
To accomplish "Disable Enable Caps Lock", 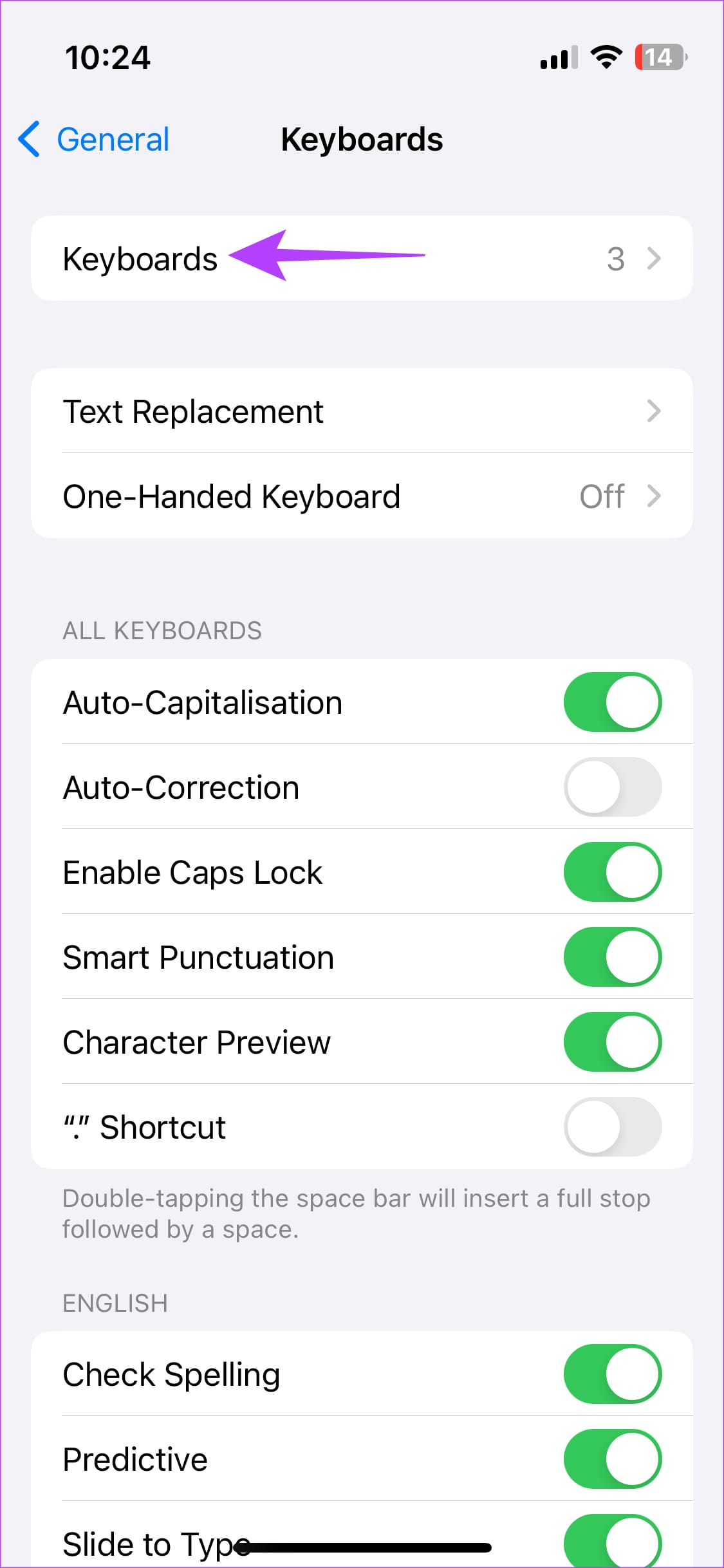I will pyautogui.click(x=612, y=872).
